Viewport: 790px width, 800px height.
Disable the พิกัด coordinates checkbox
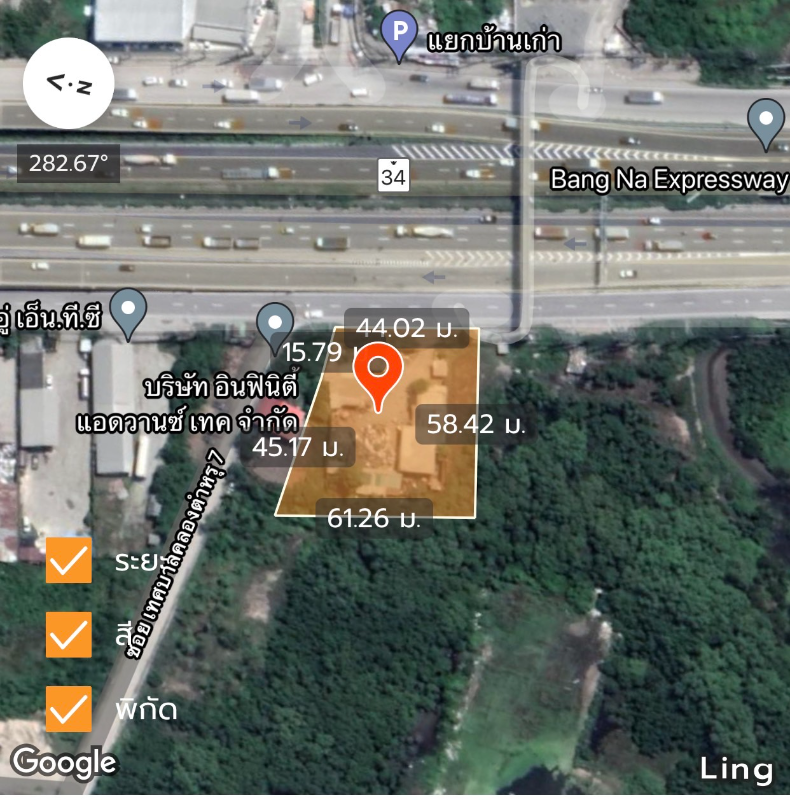coord(69,709)
